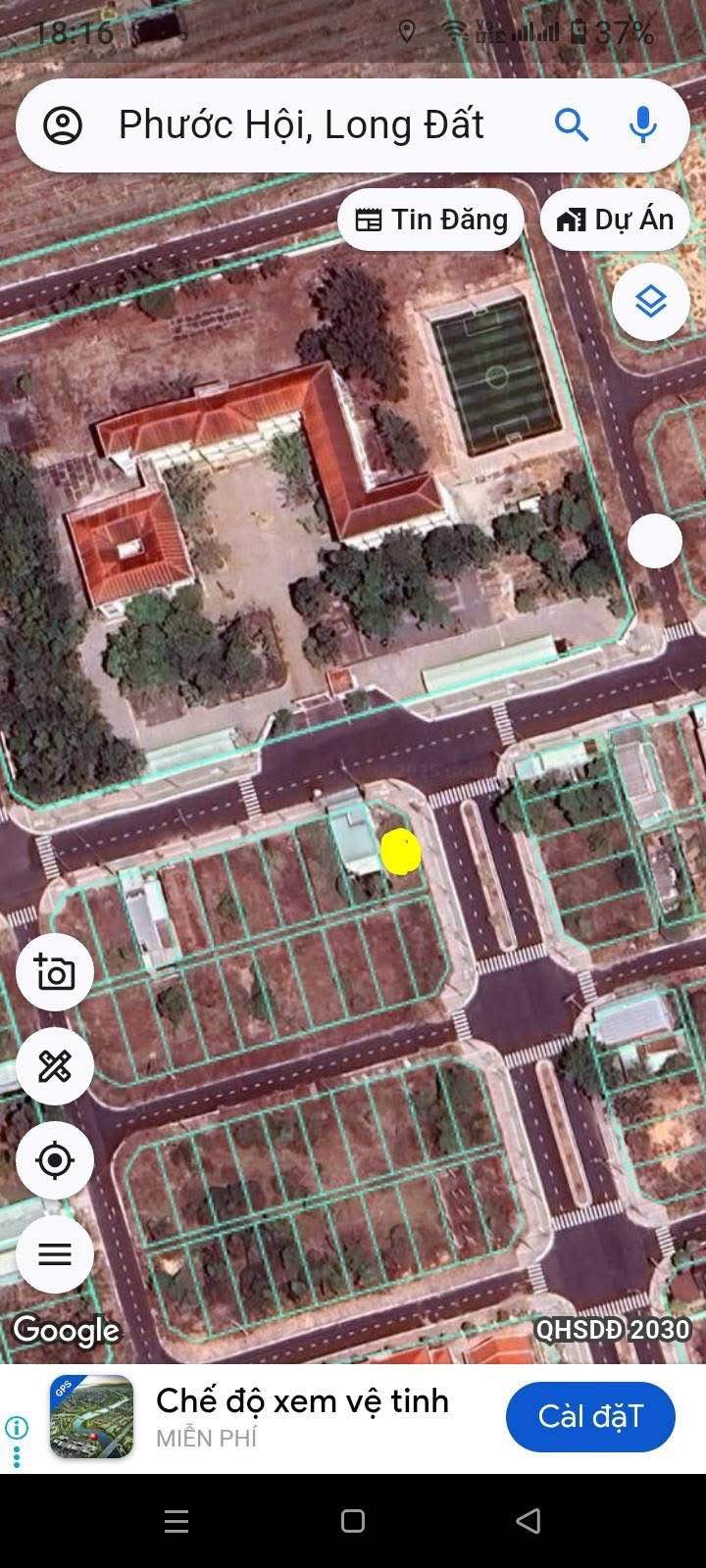Open the hamburger menu button
This screenshot has width=706, height=1568.
click(x=55, y=1254)
